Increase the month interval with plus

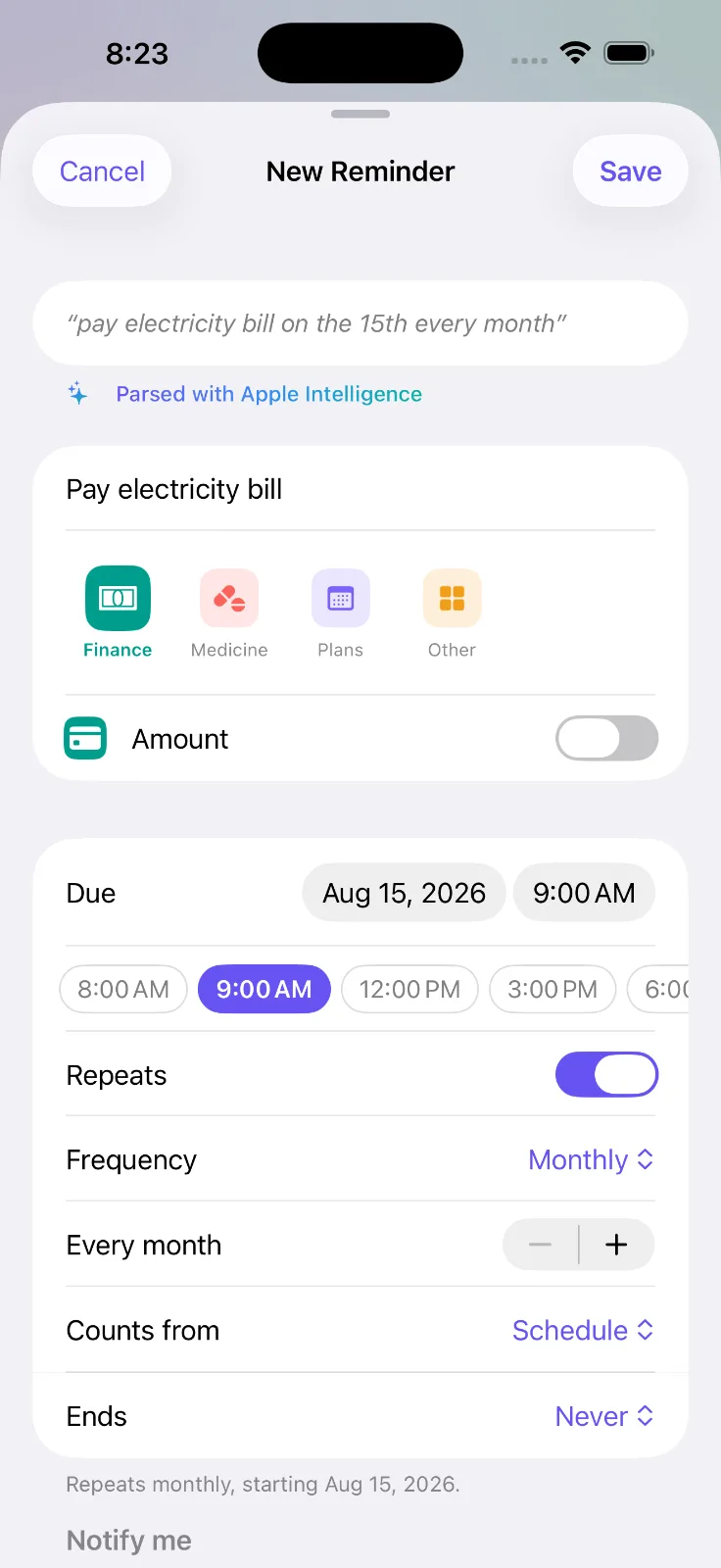[616, 1245]
